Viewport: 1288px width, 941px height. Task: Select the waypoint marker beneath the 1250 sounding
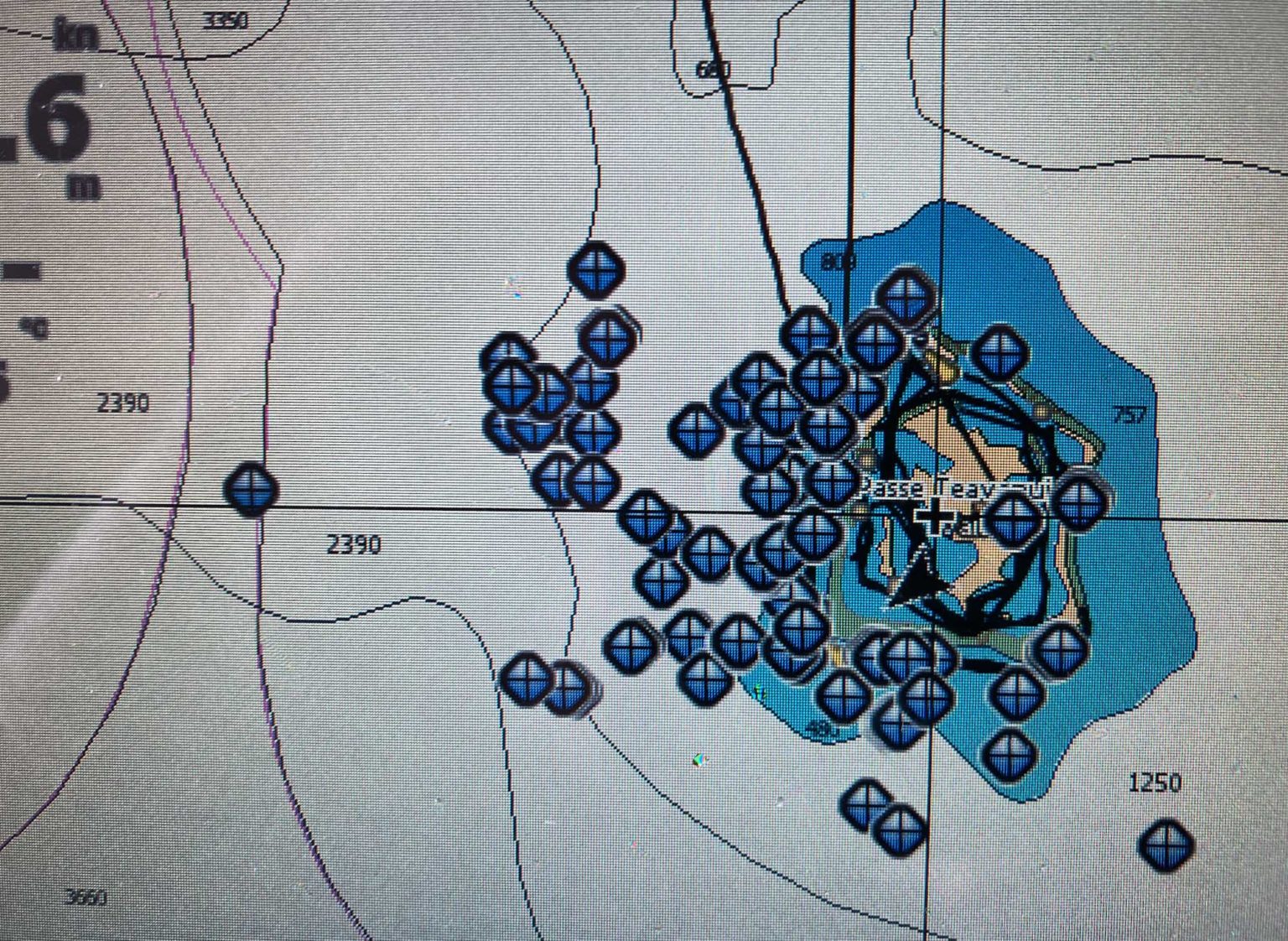[x=1166, y=844]
